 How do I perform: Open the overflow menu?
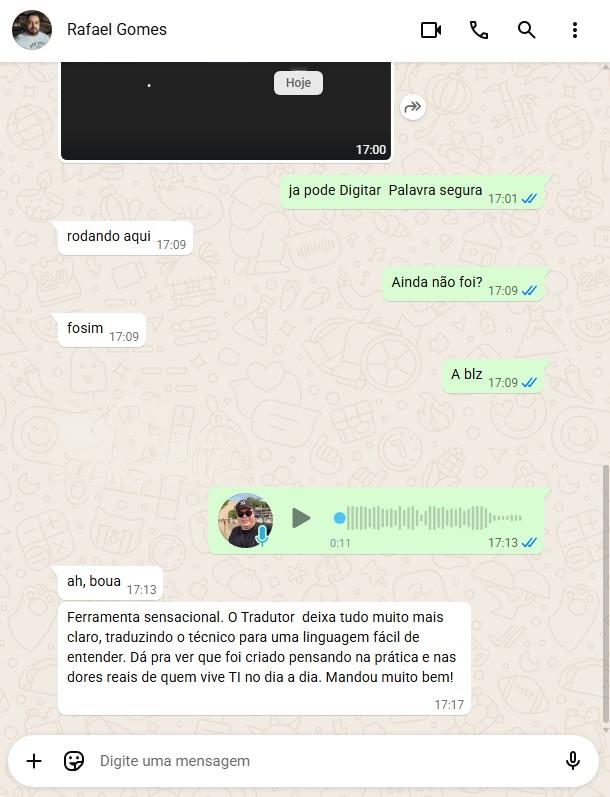(575, 30)
